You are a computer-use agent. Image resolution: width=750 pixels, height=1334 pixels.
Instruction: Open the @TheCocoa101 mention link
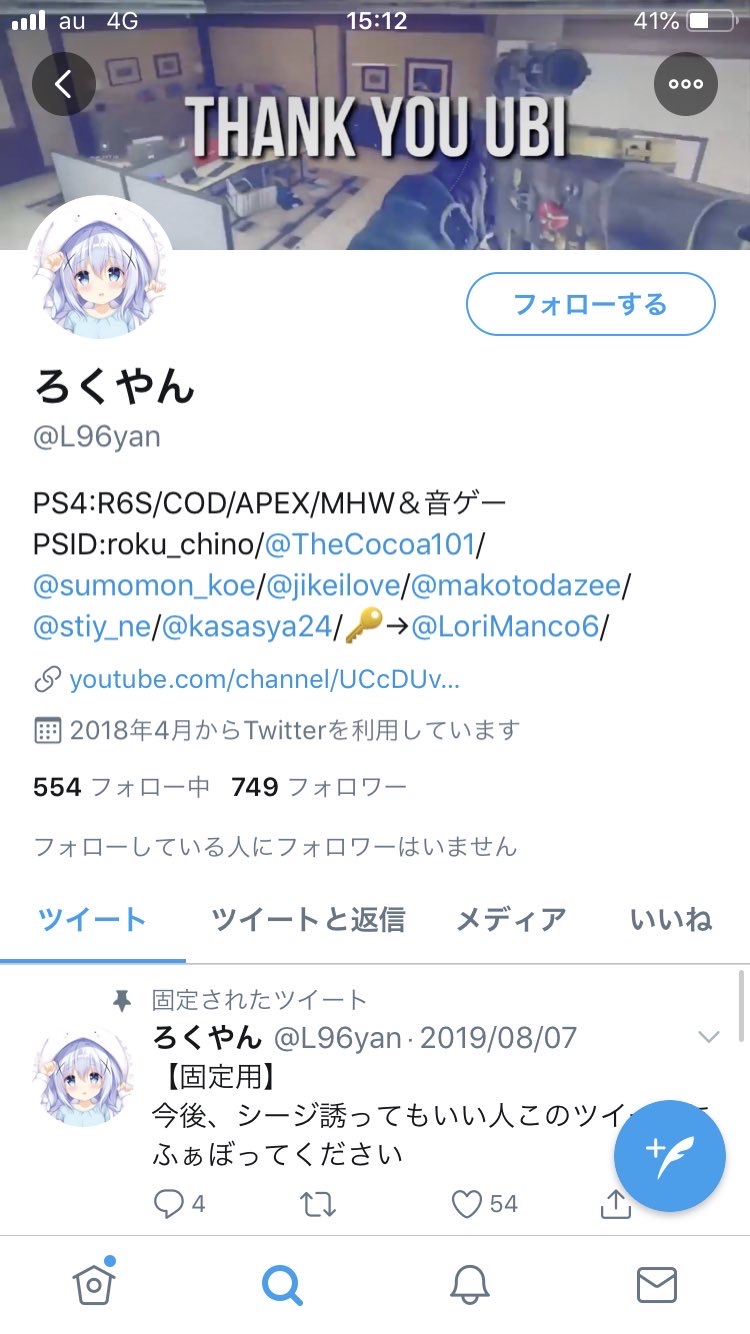point(373,546)
